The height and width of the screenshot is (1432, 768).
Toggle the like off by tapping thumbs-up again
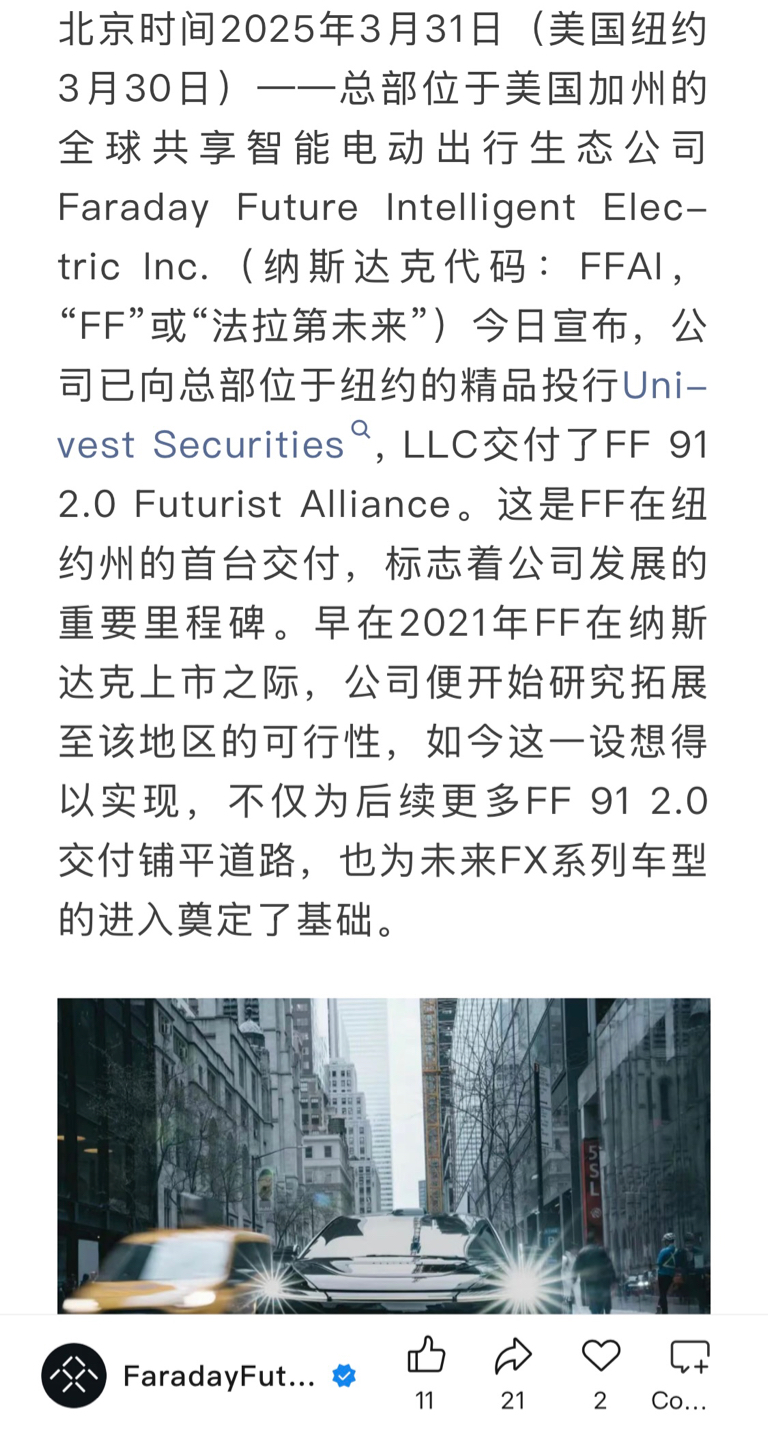click(427, 1358)
